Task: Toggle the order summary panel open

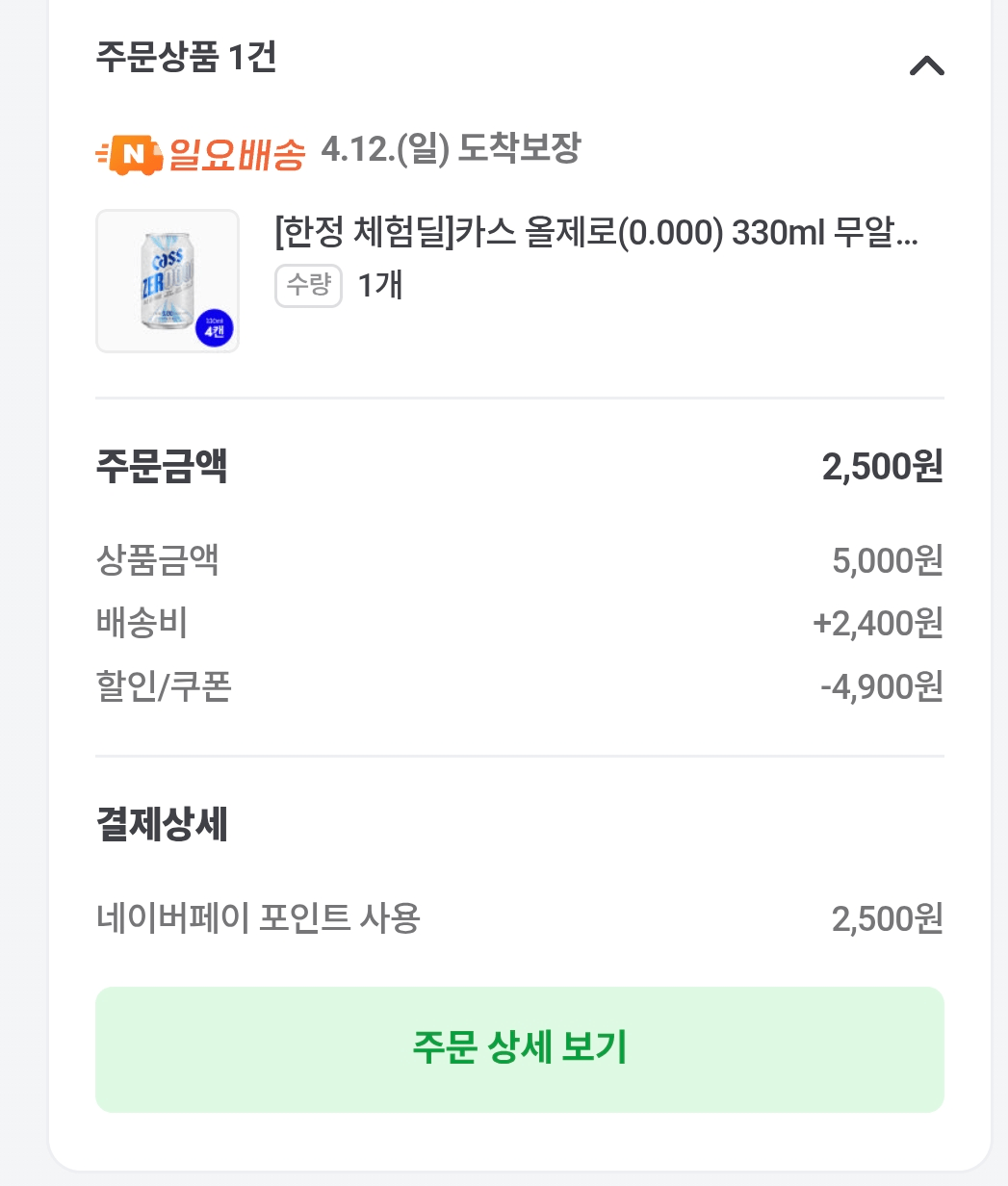Action: click(x=927, y=65)
